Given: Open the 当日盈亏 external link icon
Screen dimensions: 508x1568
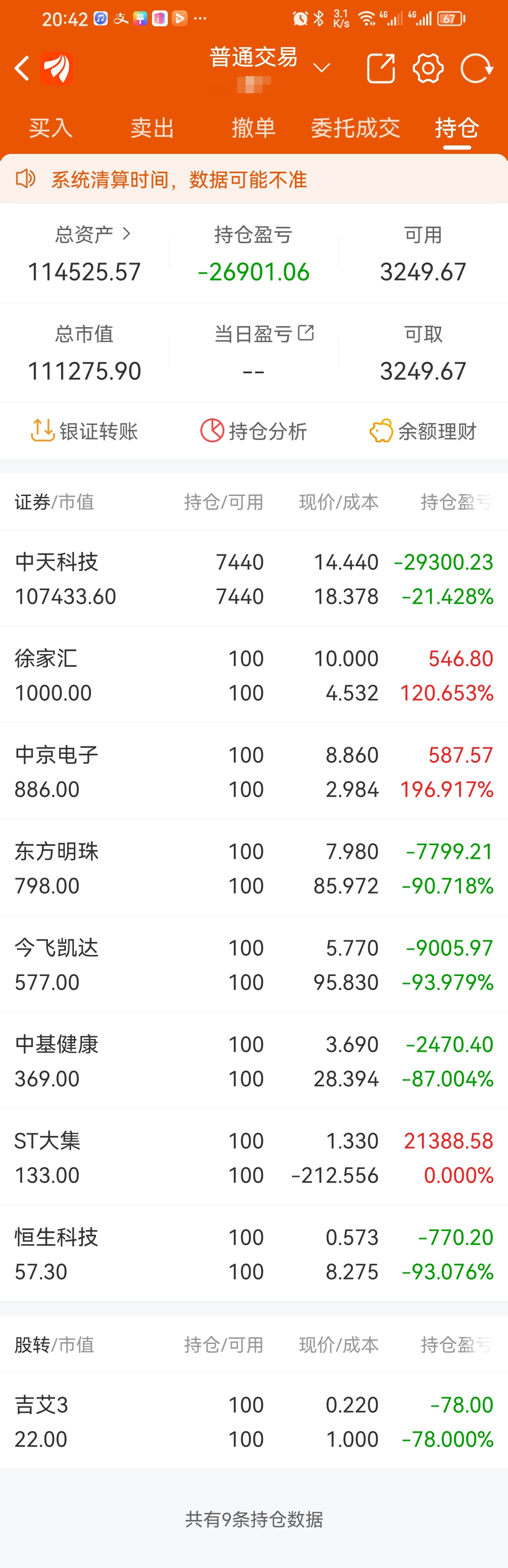Looking at the screenshot, I should [306, 333].
